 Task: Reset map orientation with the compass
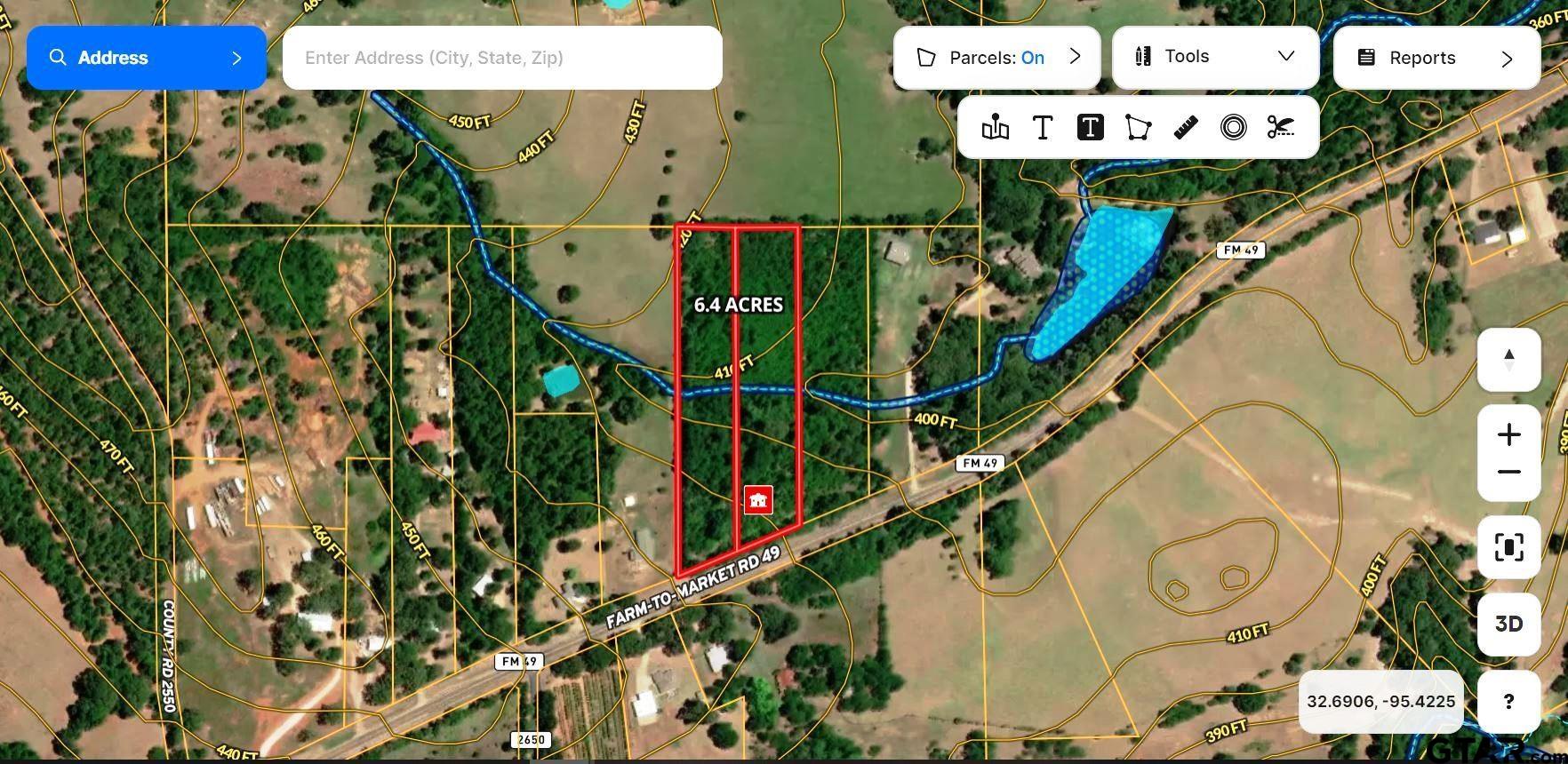tap(1508, 360)
